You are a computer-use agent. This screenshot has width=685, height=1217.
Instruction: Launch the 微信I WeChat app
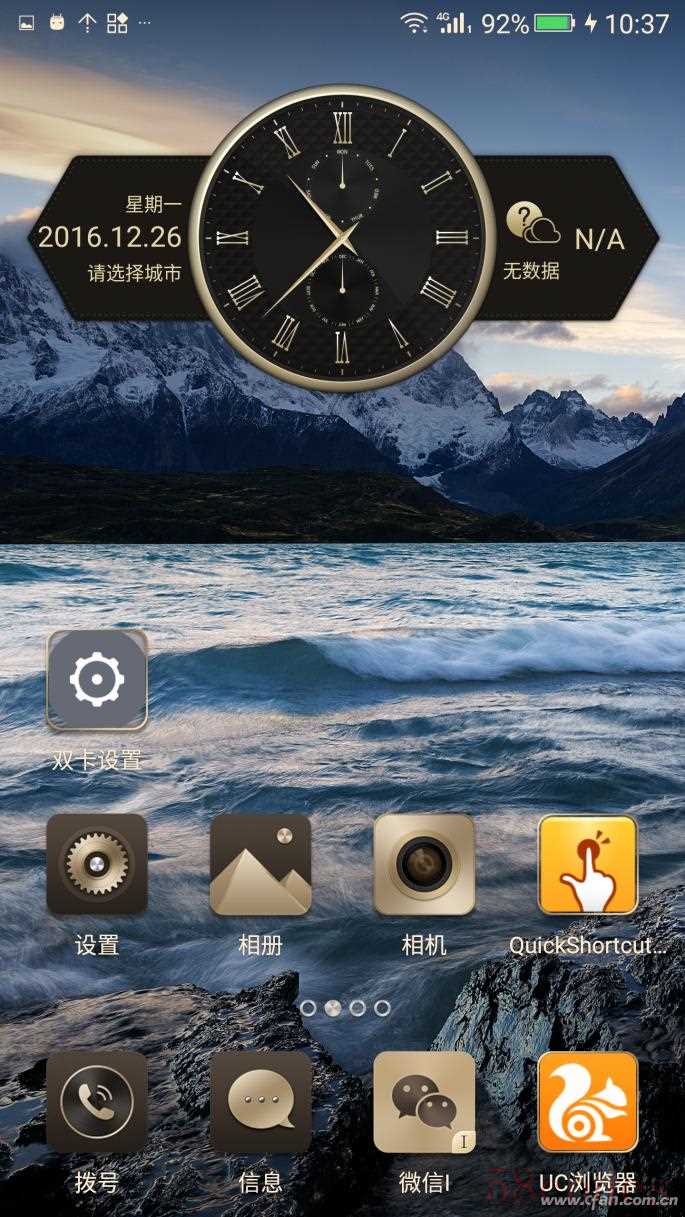pos(424,1102)
